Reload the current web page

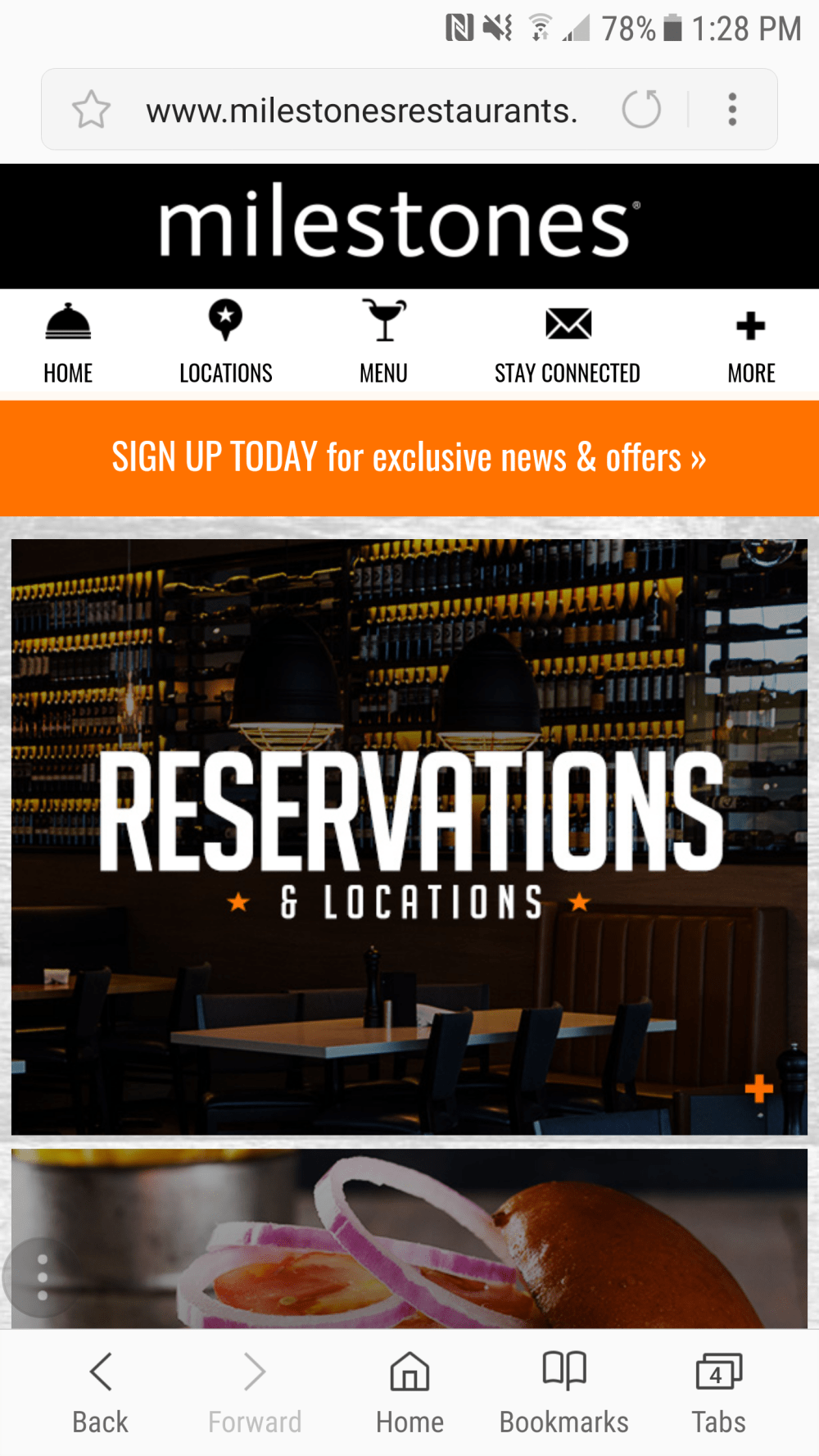pos(641,110)
